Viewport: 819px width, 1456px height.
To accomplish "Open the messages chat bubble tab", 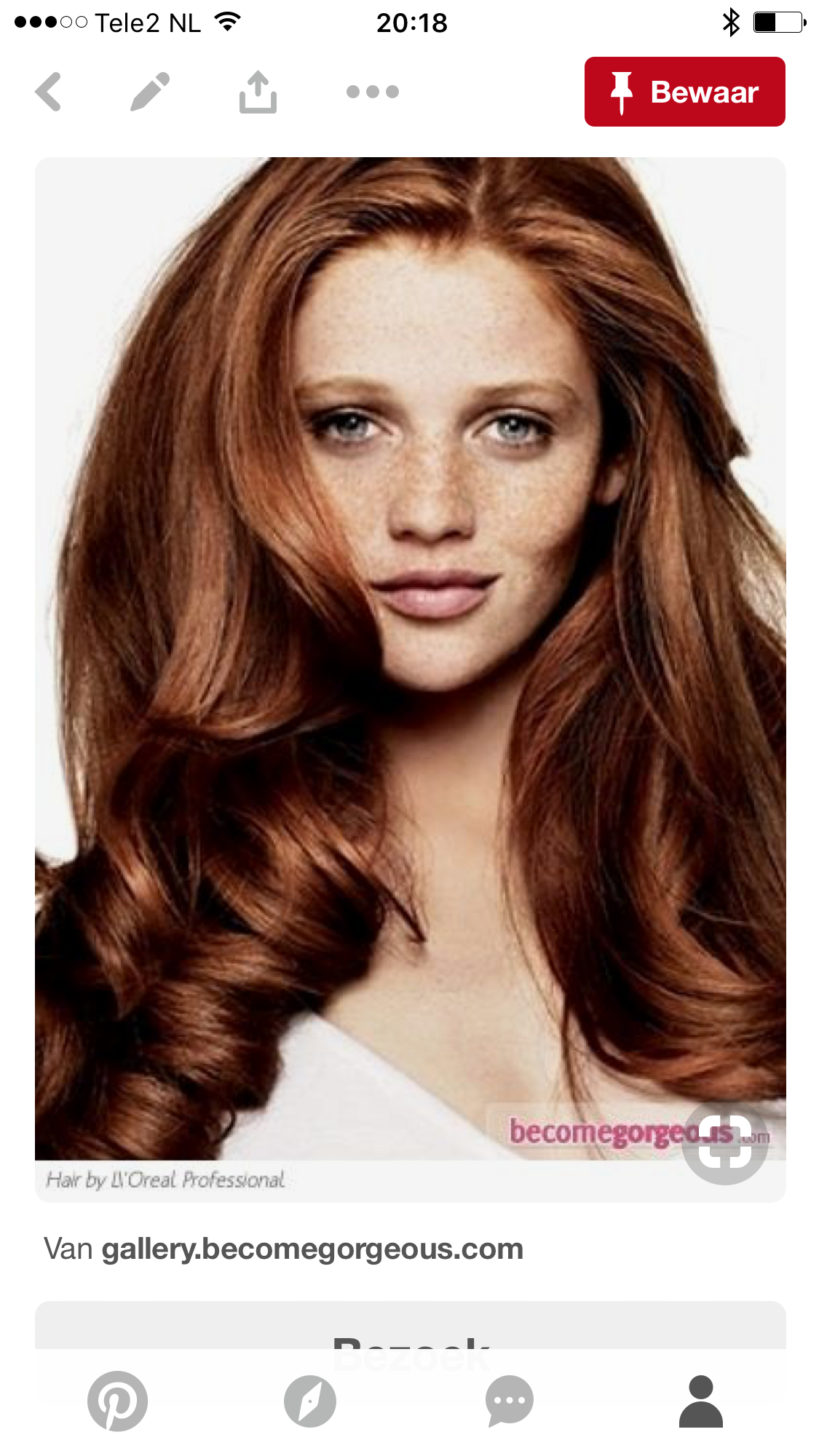I will [x=509, y=1401].
